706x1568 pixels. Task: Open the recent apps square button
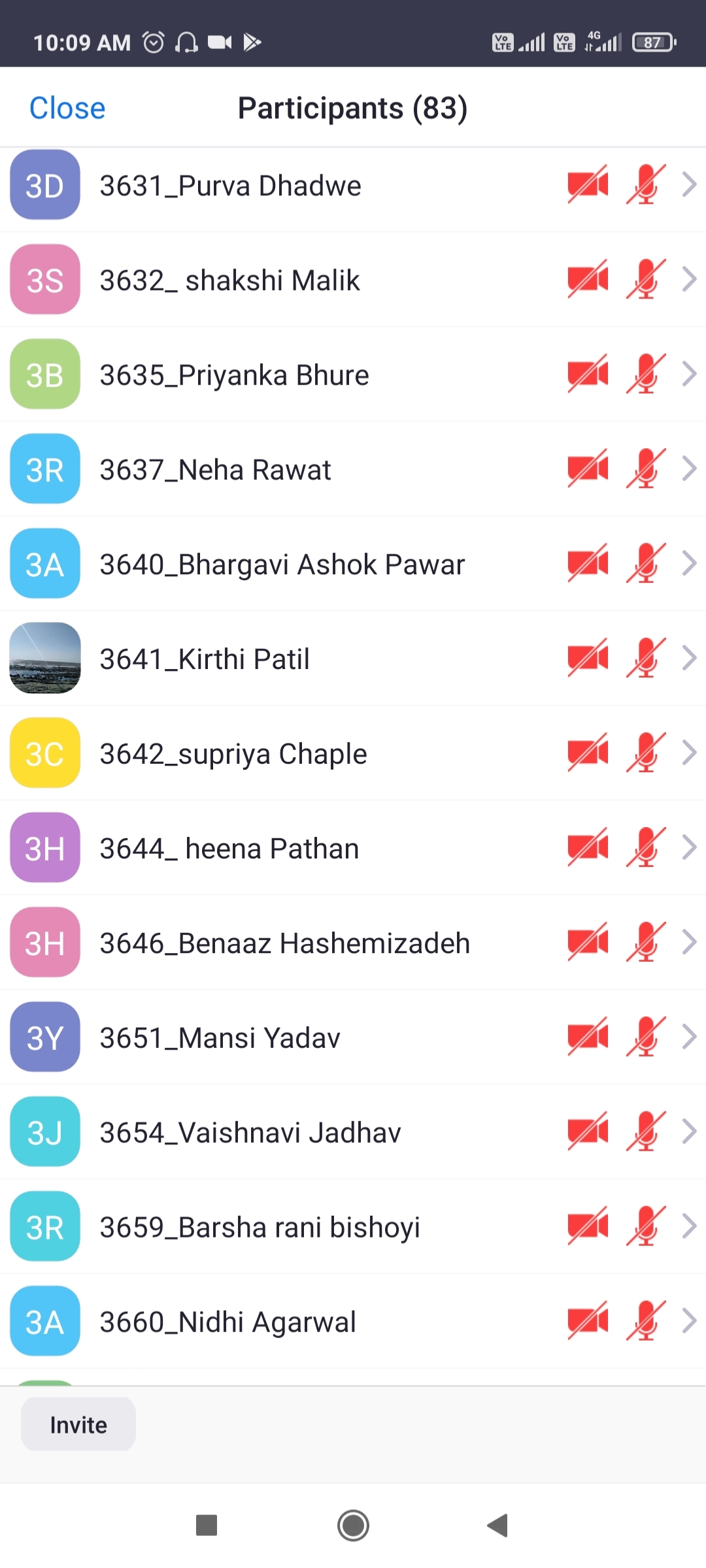(x=207, y=1526)
